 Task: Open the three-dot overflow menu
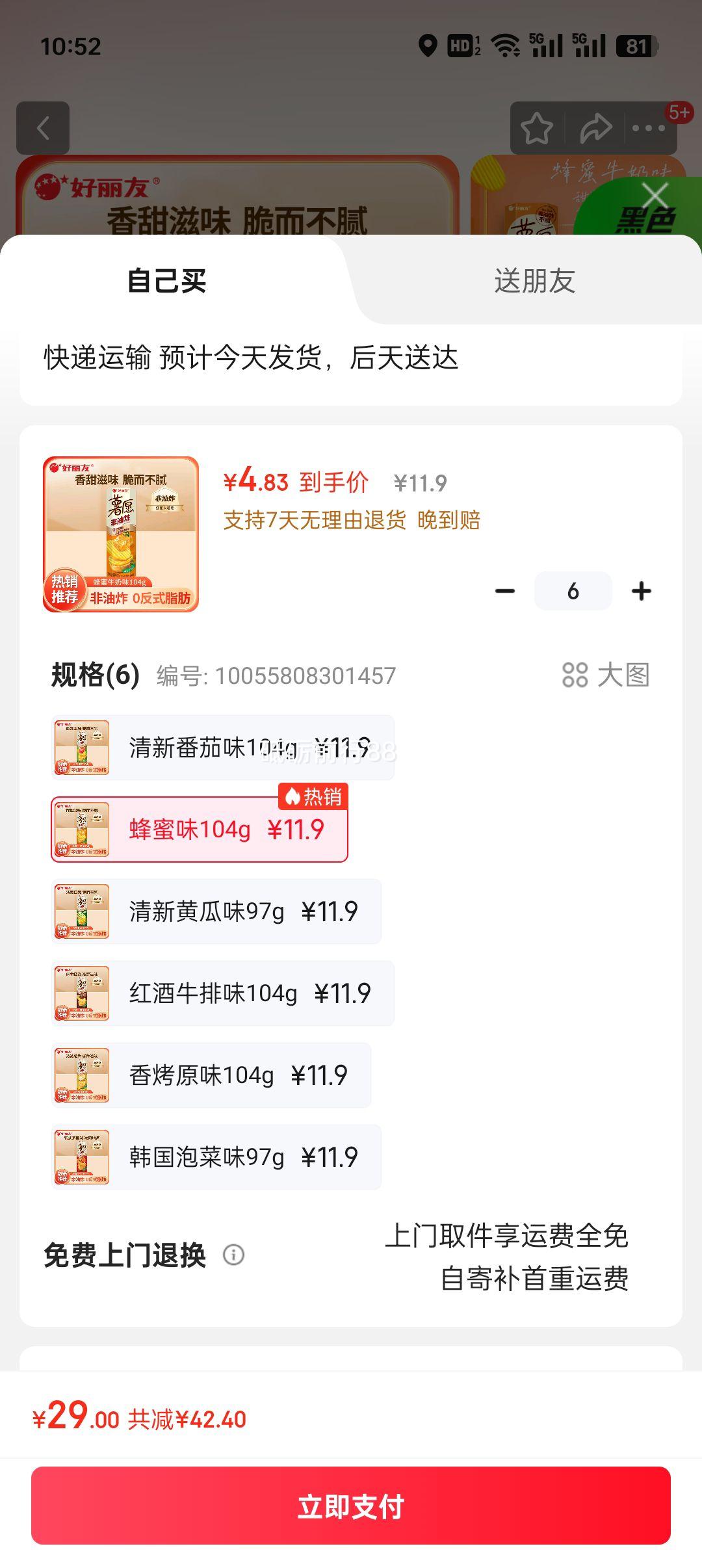(649, 128)
